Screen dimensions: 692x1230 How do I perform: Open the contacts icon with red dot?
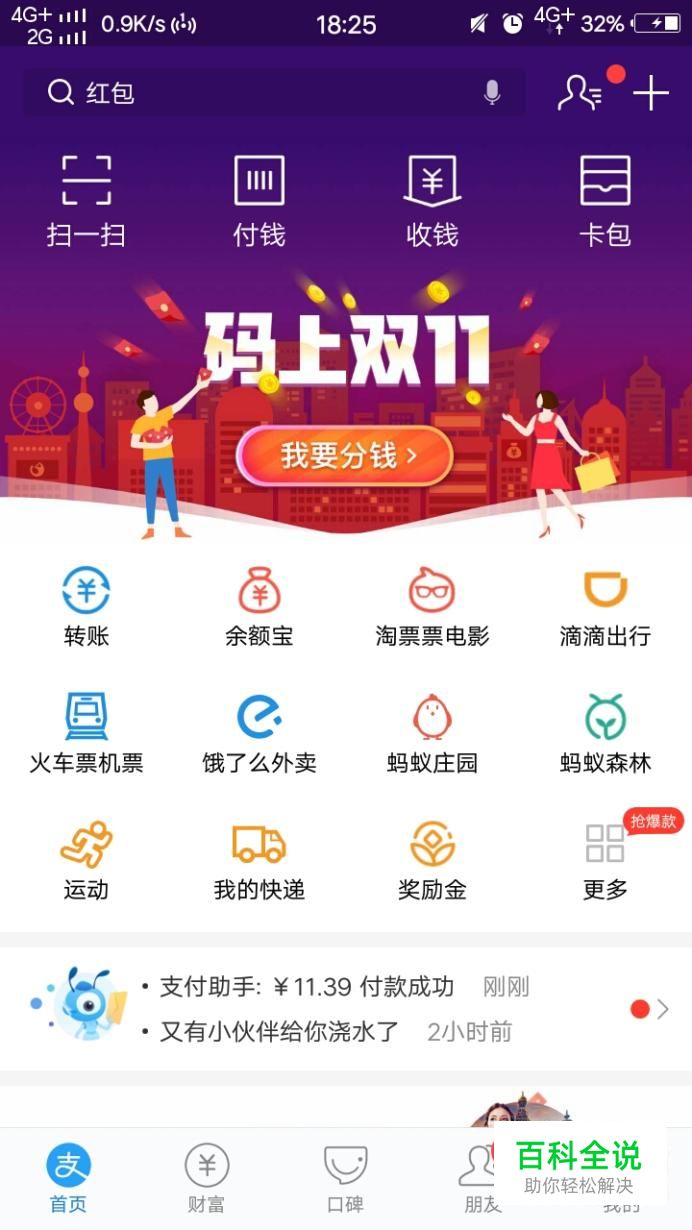click(580, 93)
